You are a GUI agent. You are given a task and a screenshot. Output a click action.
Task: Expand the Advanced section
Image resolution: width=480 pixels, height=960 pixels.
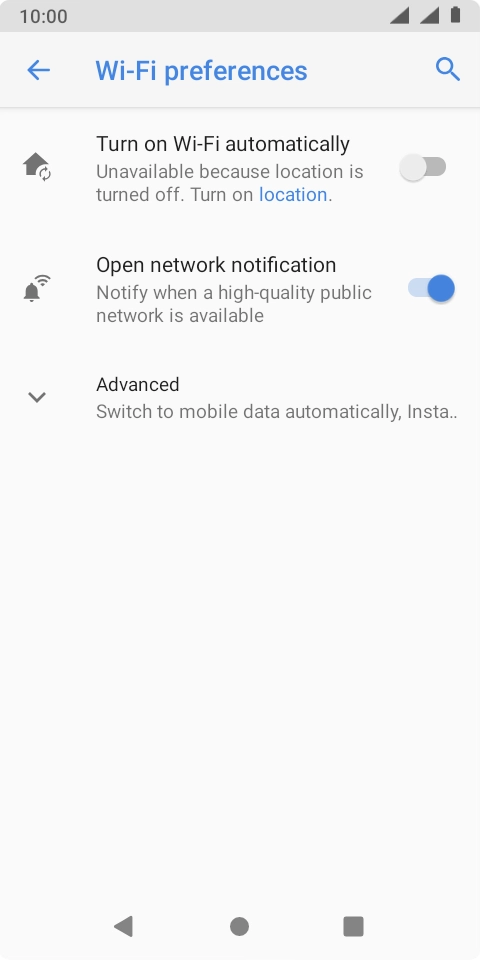(240, 397)
